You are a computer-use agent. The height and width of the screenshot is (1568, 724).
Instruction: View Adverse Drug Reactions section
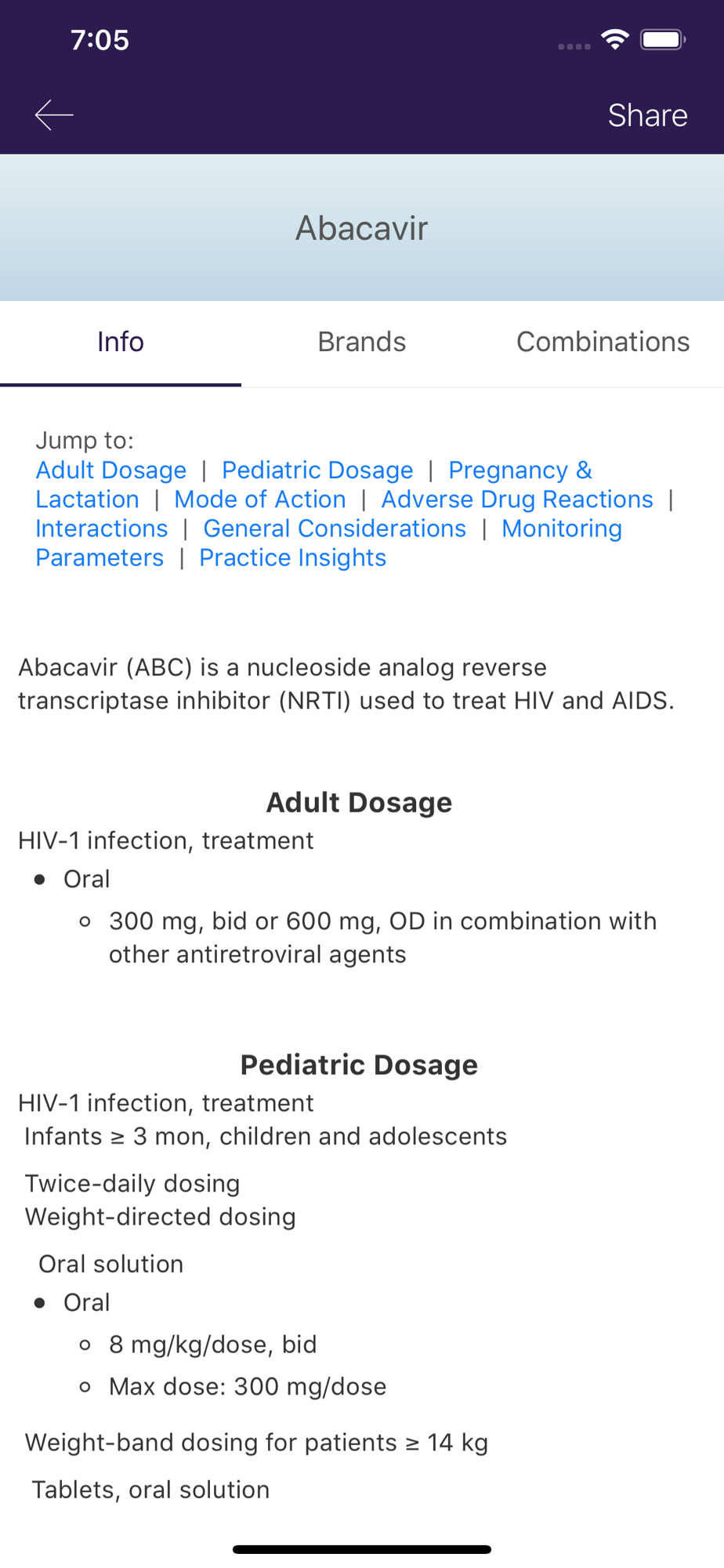[x=517, y=499]
